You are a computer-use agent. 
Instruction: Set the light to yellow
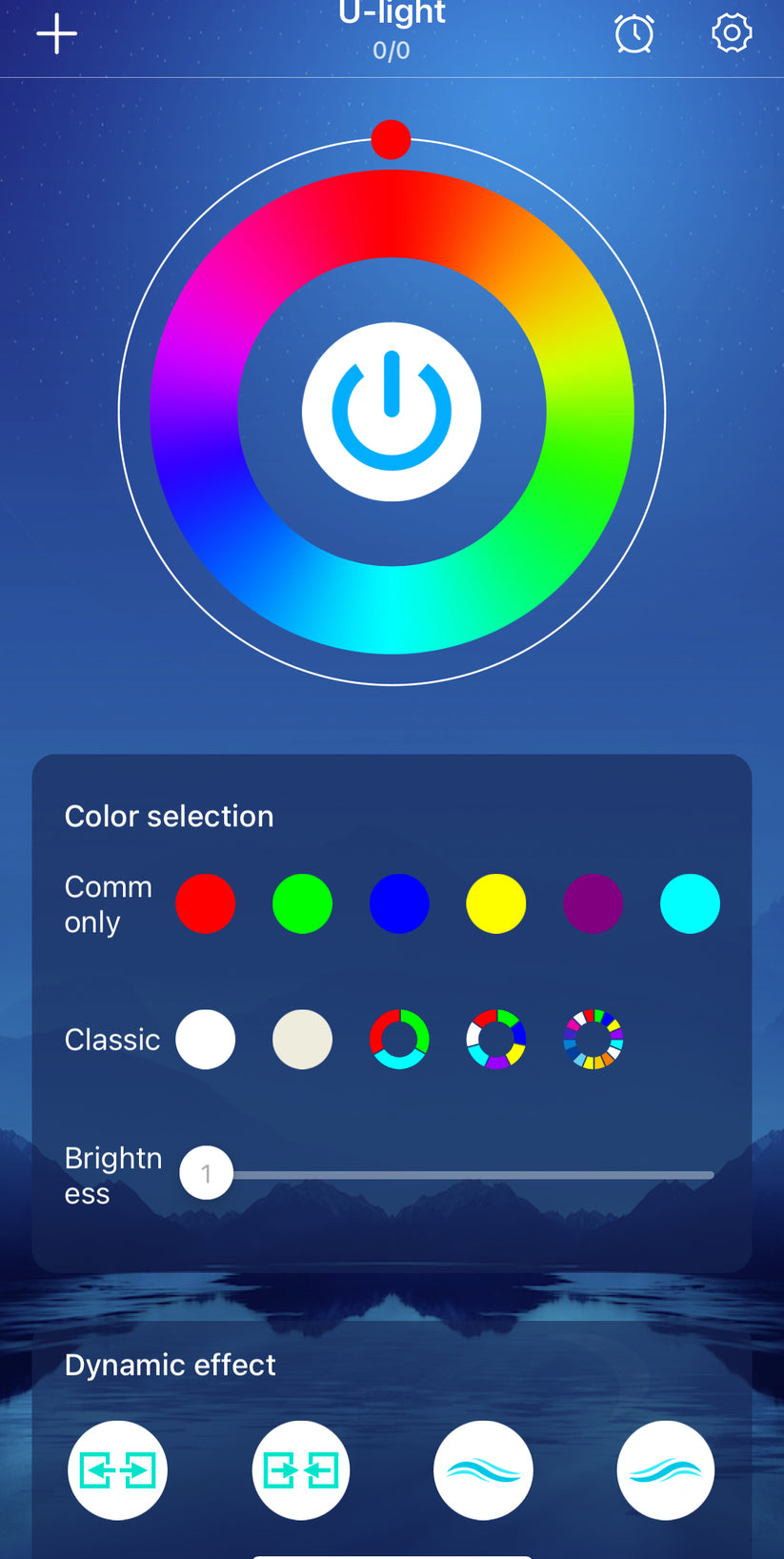click(x=495, y=903)
